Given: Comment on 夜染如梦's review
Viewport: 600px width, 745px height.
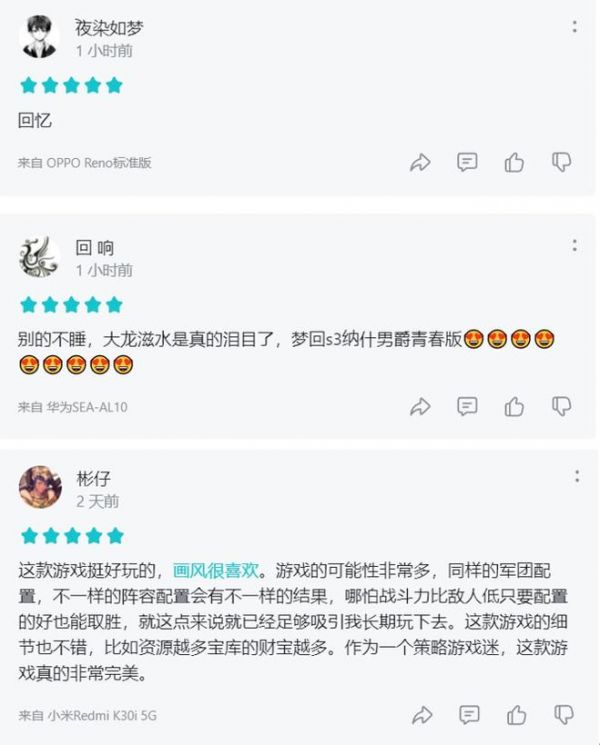Looking at the screenshot, I should point(467,162).
